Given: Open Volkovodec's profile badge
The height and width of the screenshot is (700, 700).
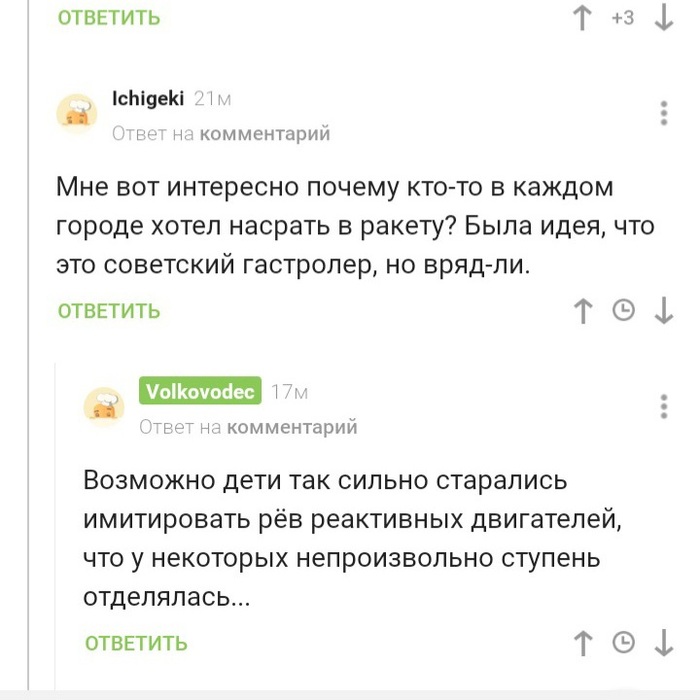Looking at the screenshot, I should tap(200, 391).
